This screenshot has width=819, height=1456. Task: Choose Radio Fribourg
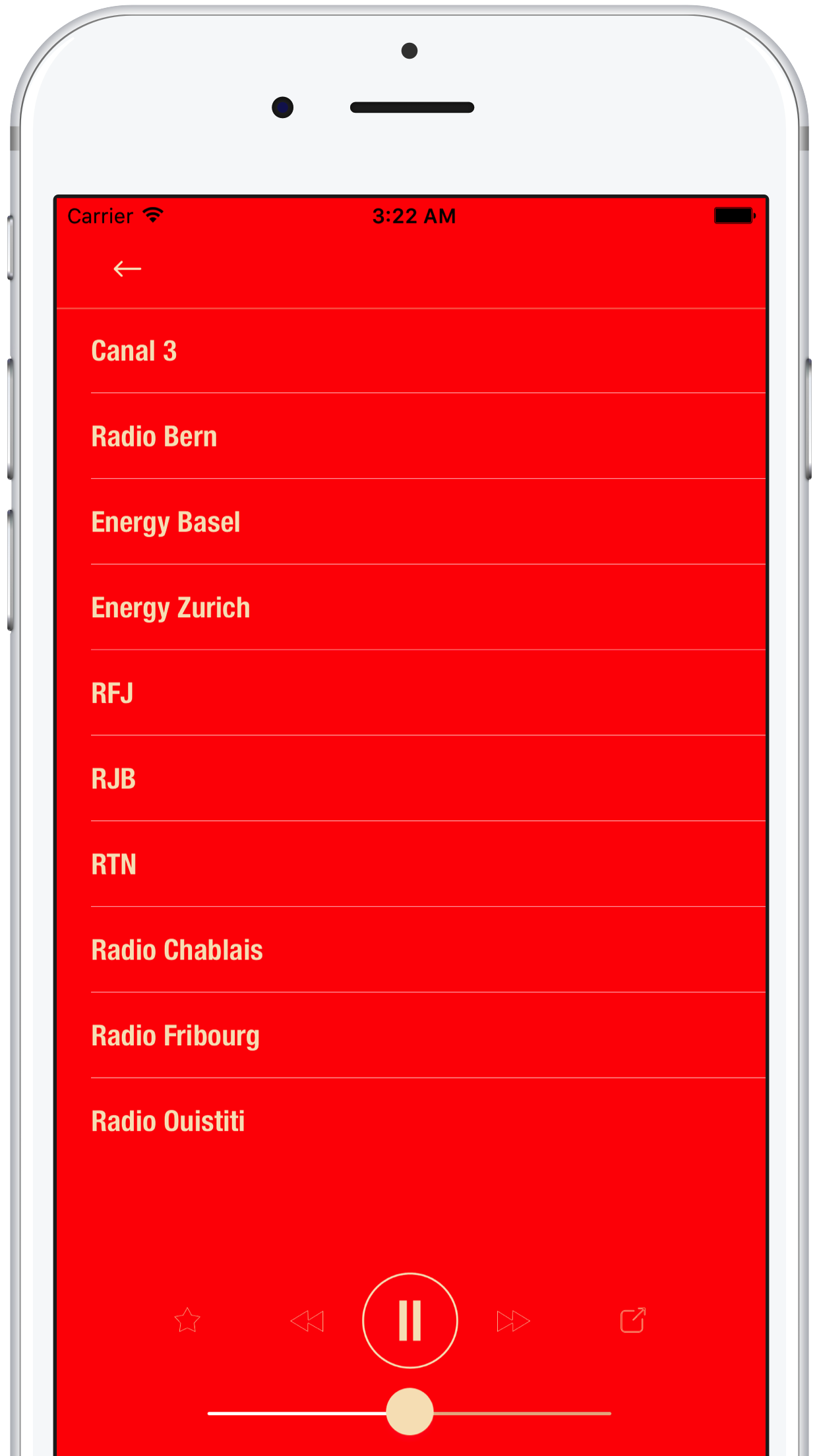coord(411,1037)
